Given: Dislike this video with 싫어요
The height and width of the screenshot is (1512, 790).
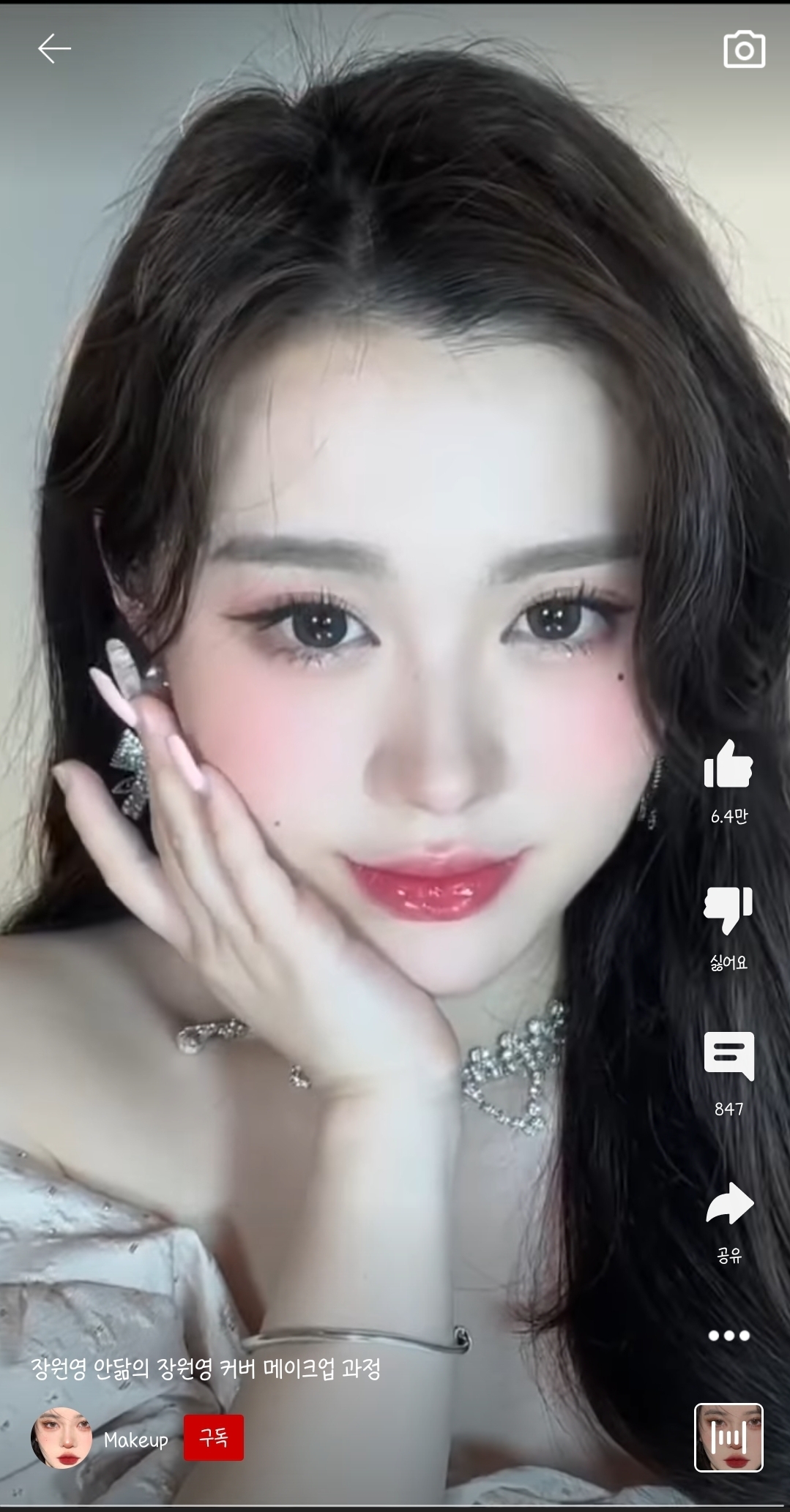Looking at the screenshot, I should click(x=728, y=910).
